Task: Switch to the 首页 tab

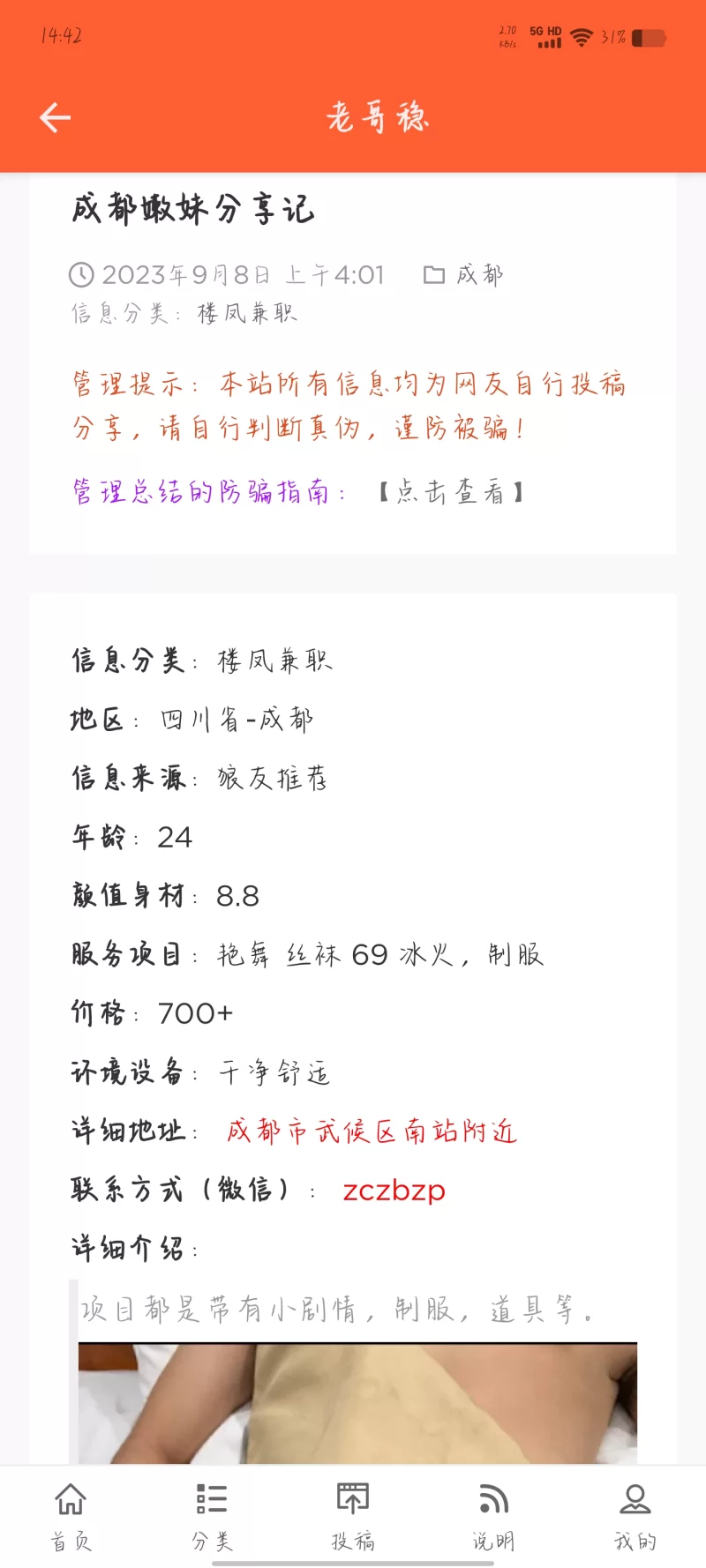Action: [71, 1516]
